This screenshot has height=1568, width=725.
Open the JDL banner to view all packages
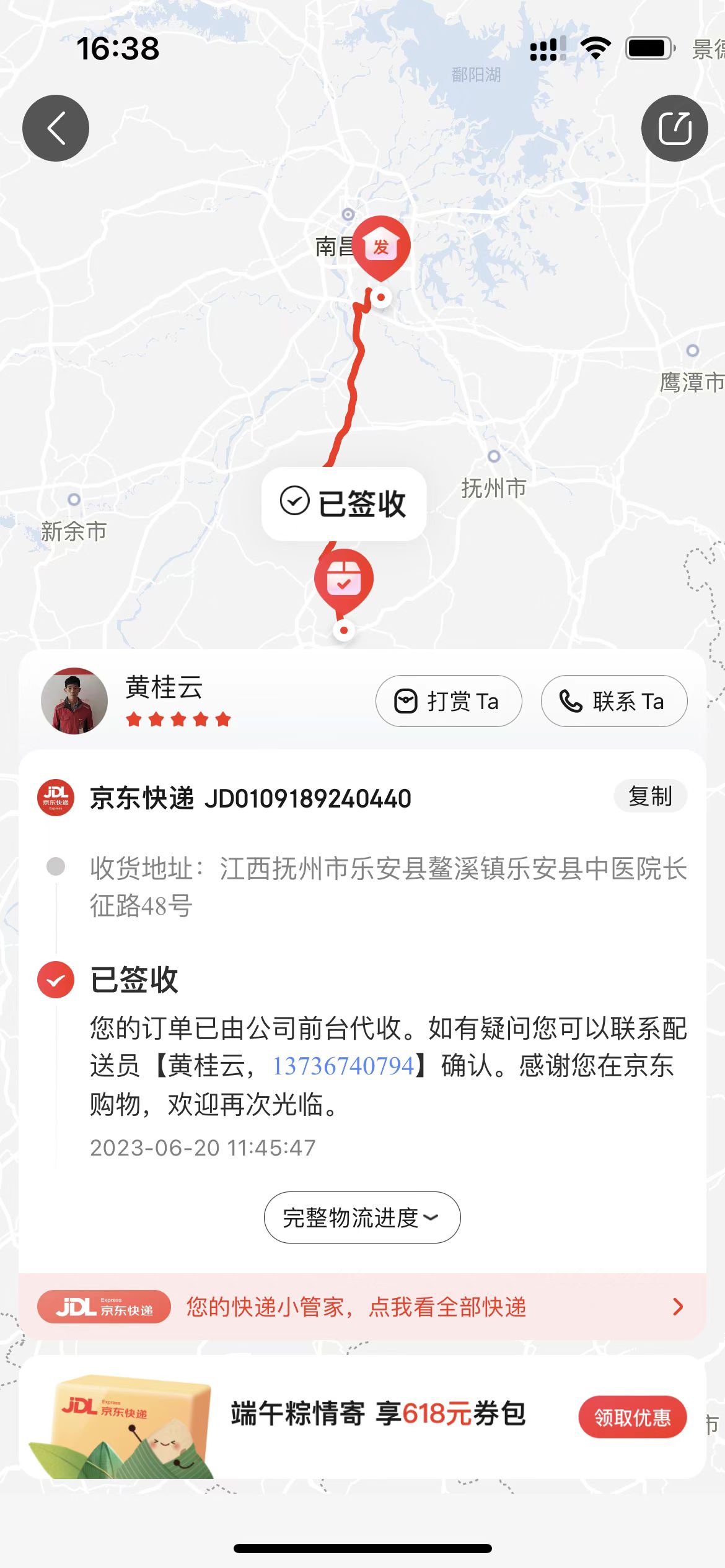click(x=362, y=1307)
